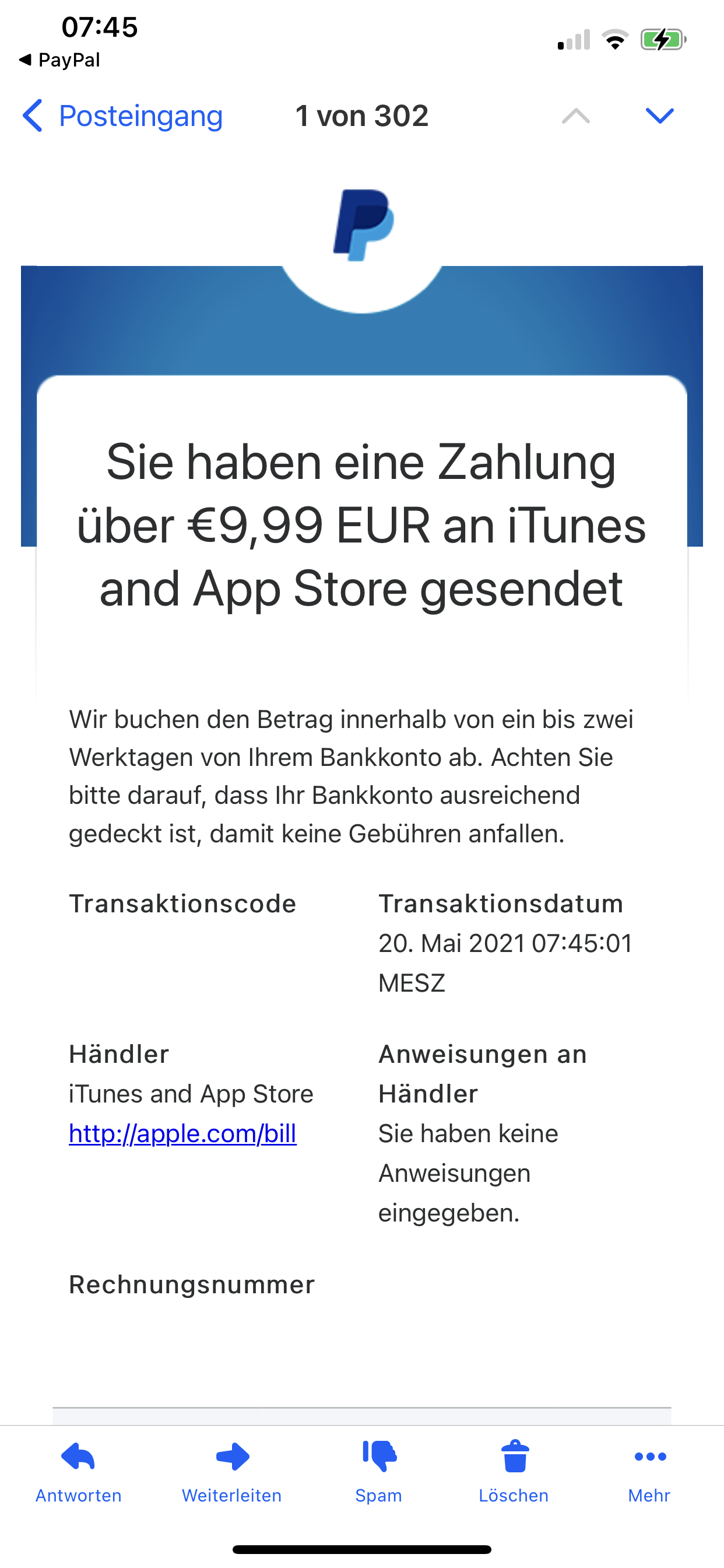This screenshot has width=724, height=1568.
Task: Open the apple.com/bill link
Action: [x=182, y=1133]
